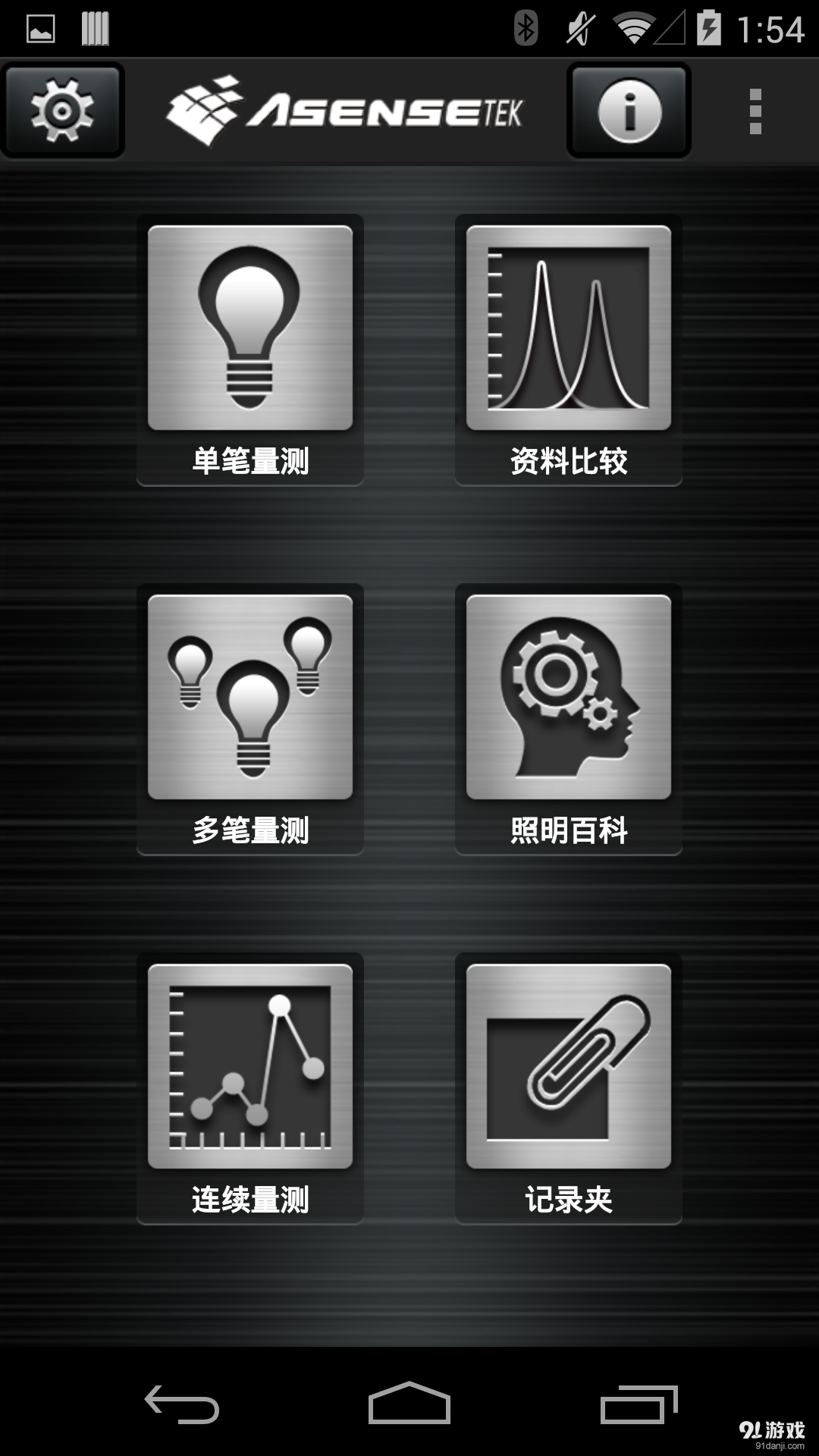Open the settings gear icon
This screenshot has height=1456, width=819.
point(63,110)
